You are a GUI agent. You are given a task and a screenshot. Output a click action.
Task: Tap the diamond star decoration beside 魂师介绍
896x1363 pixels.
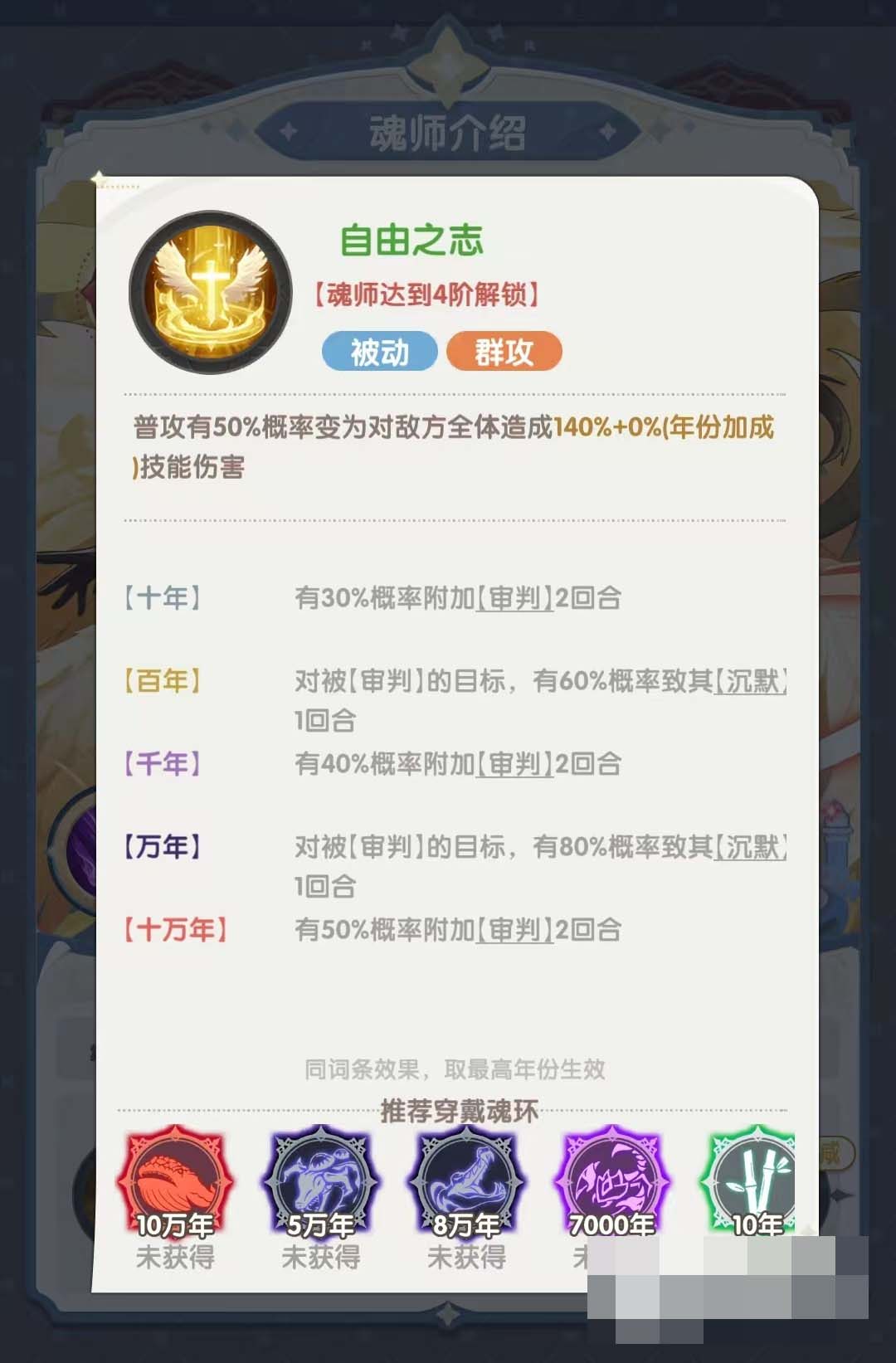[286, 130]
